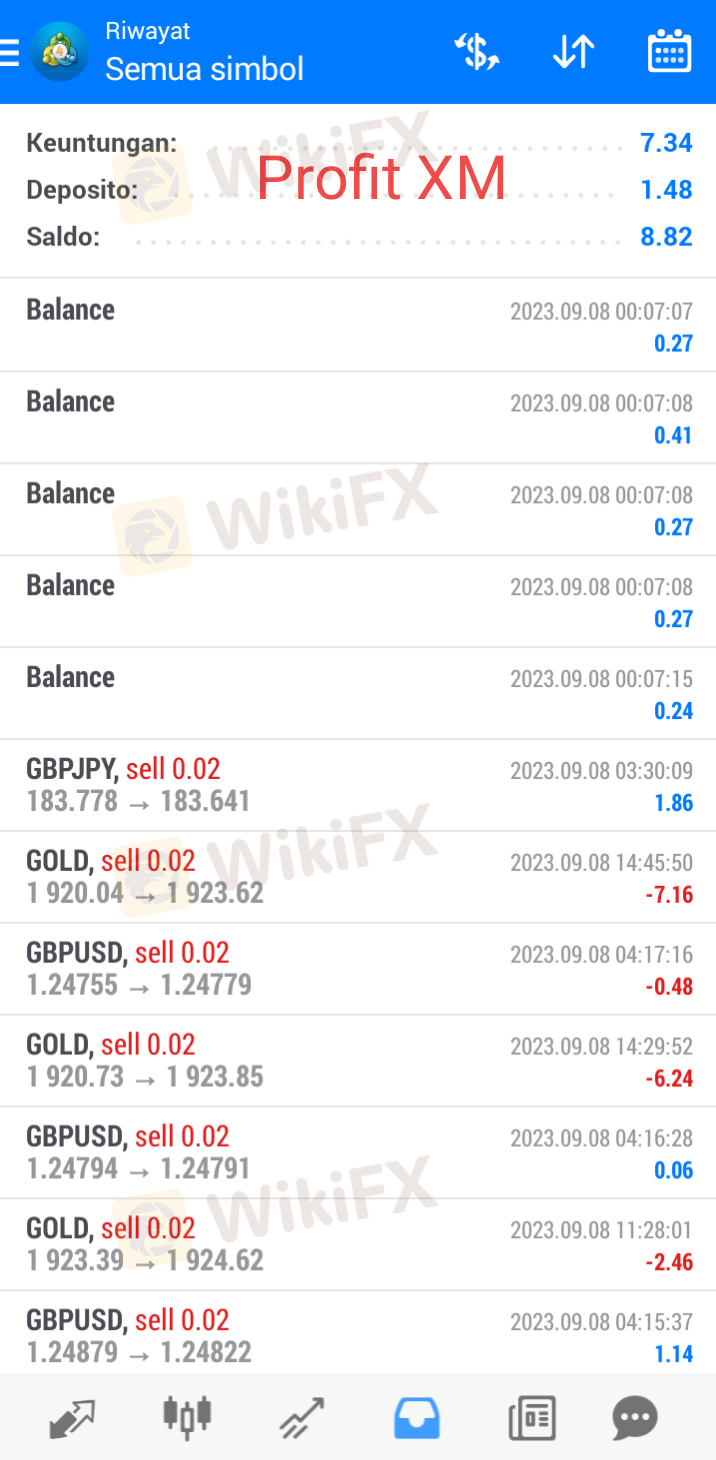Screen dimensions: 716x1460
Task: Open the GBPUSD trade with -0.48 loss
Action: click(358, 969)
